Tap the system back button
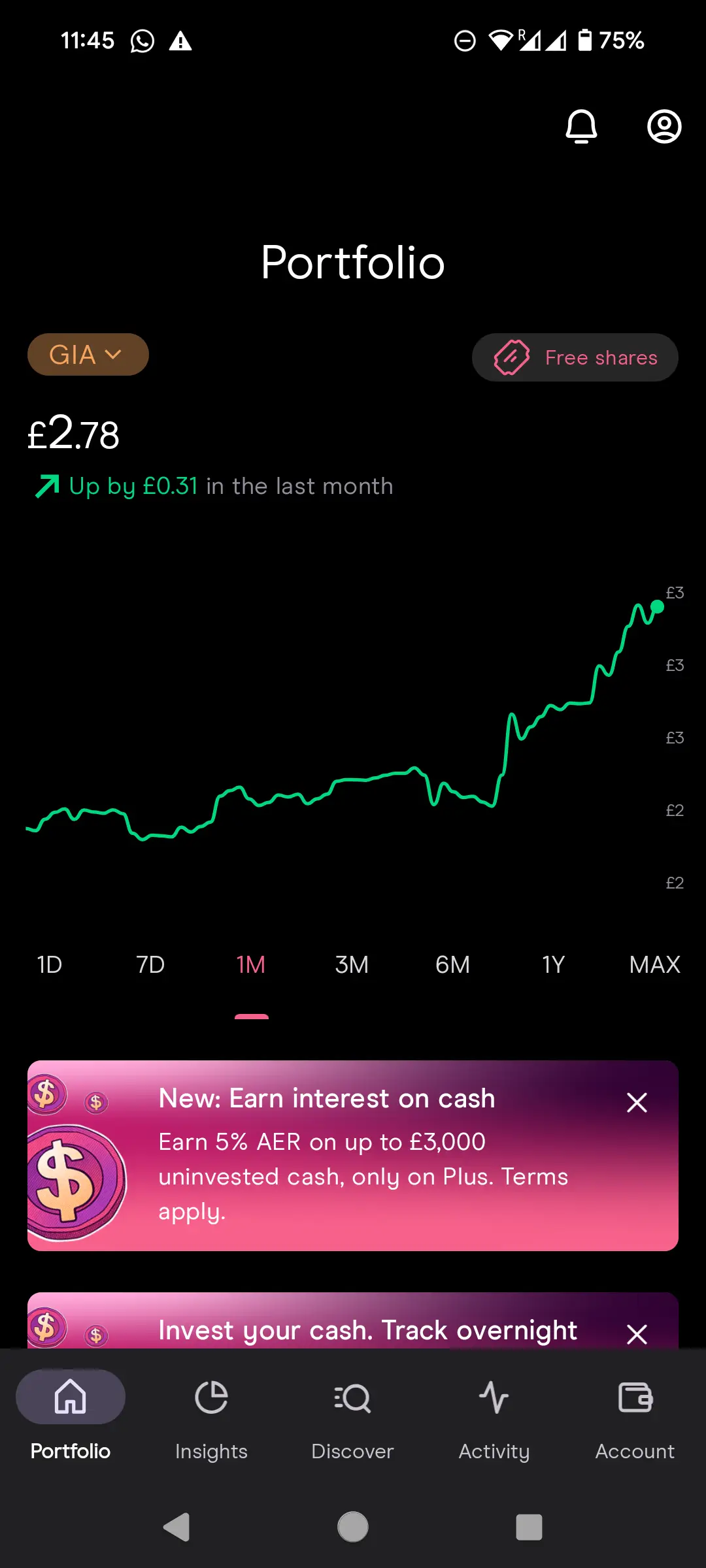 point(176,1527)
